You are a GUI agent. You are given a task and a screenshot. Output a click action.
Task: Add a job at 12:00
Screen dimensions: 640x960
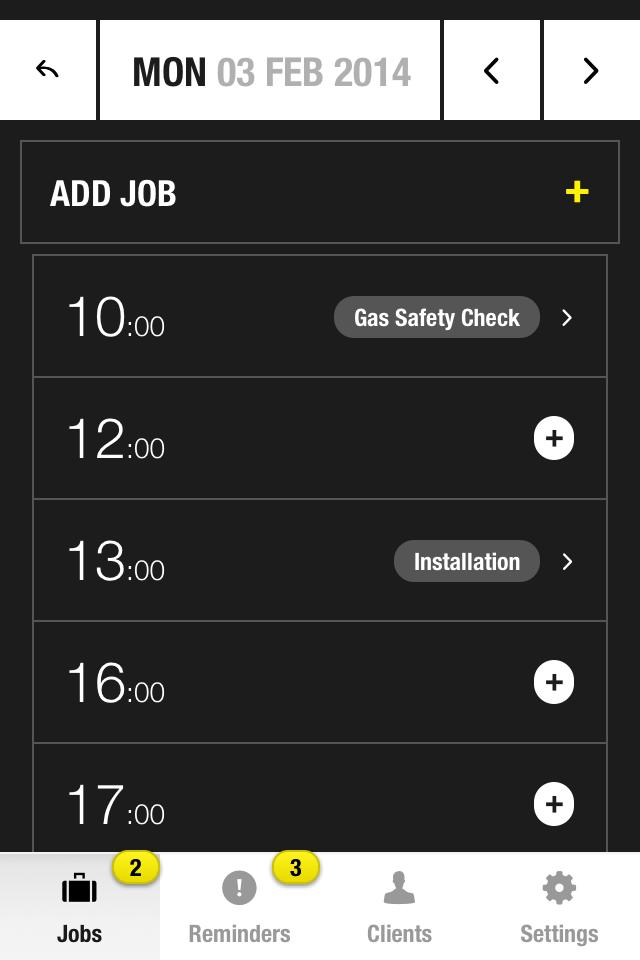tap(554, 439)
